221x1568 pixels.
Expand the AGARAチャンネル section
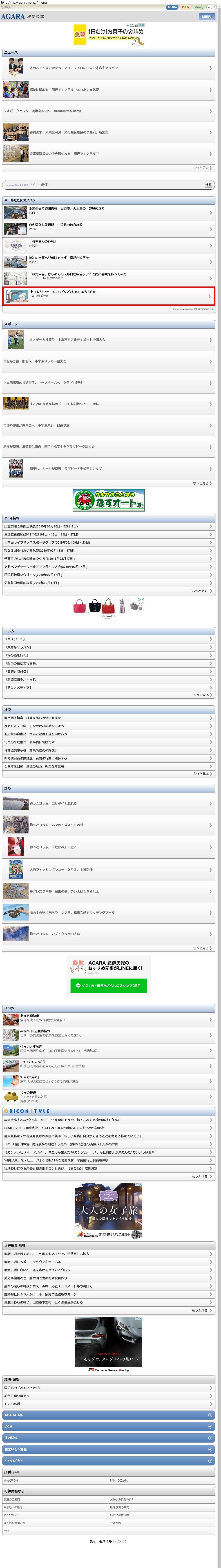tap(109, 1415)
